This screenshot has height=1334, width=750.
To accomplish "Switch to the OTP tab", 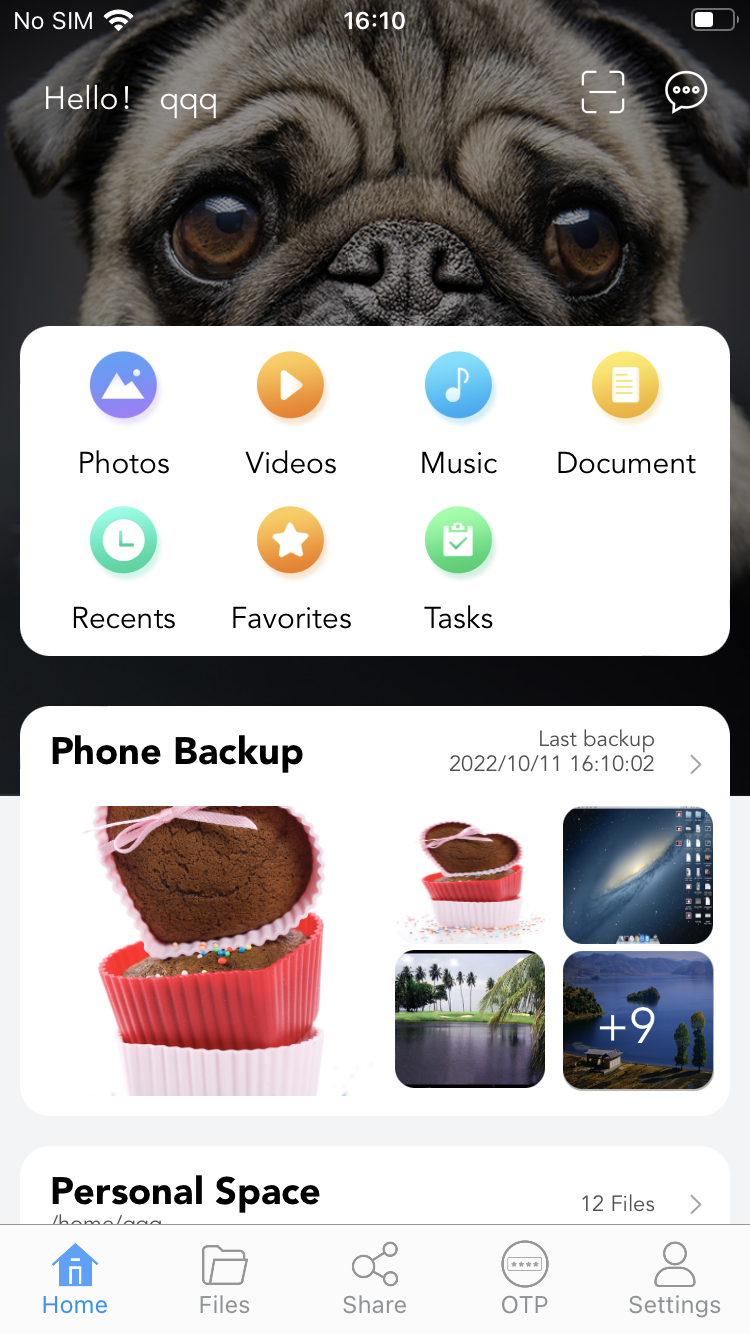I will [525, 1279].
